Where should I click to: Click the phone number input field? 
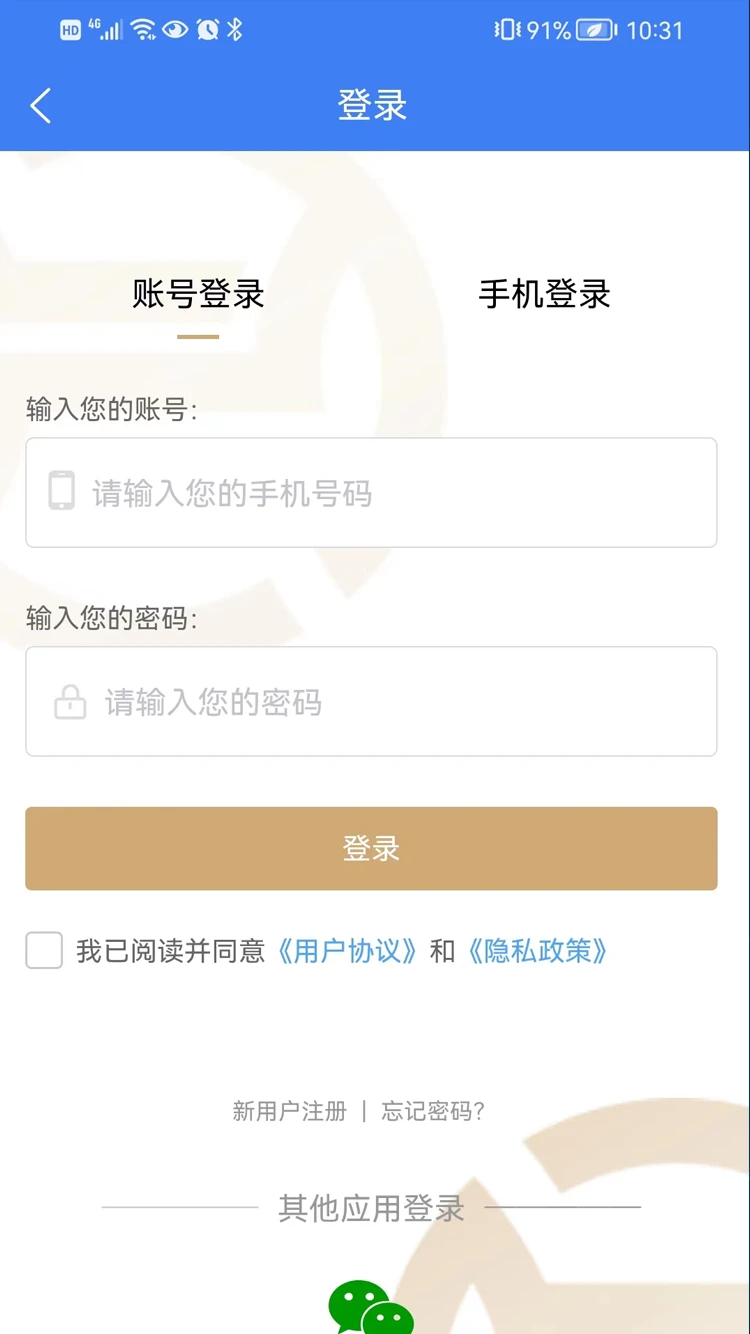[x=370, y=492]
